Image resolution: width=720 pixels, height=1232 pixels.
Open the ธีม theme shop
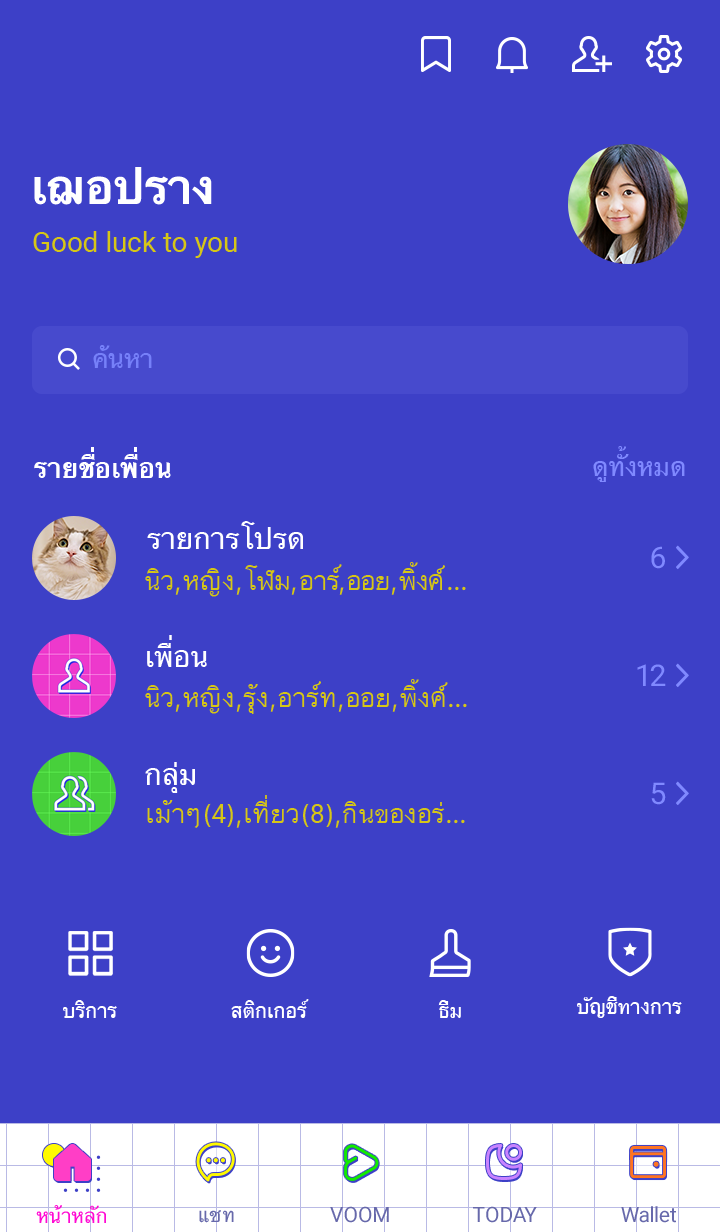coord(450,973)
